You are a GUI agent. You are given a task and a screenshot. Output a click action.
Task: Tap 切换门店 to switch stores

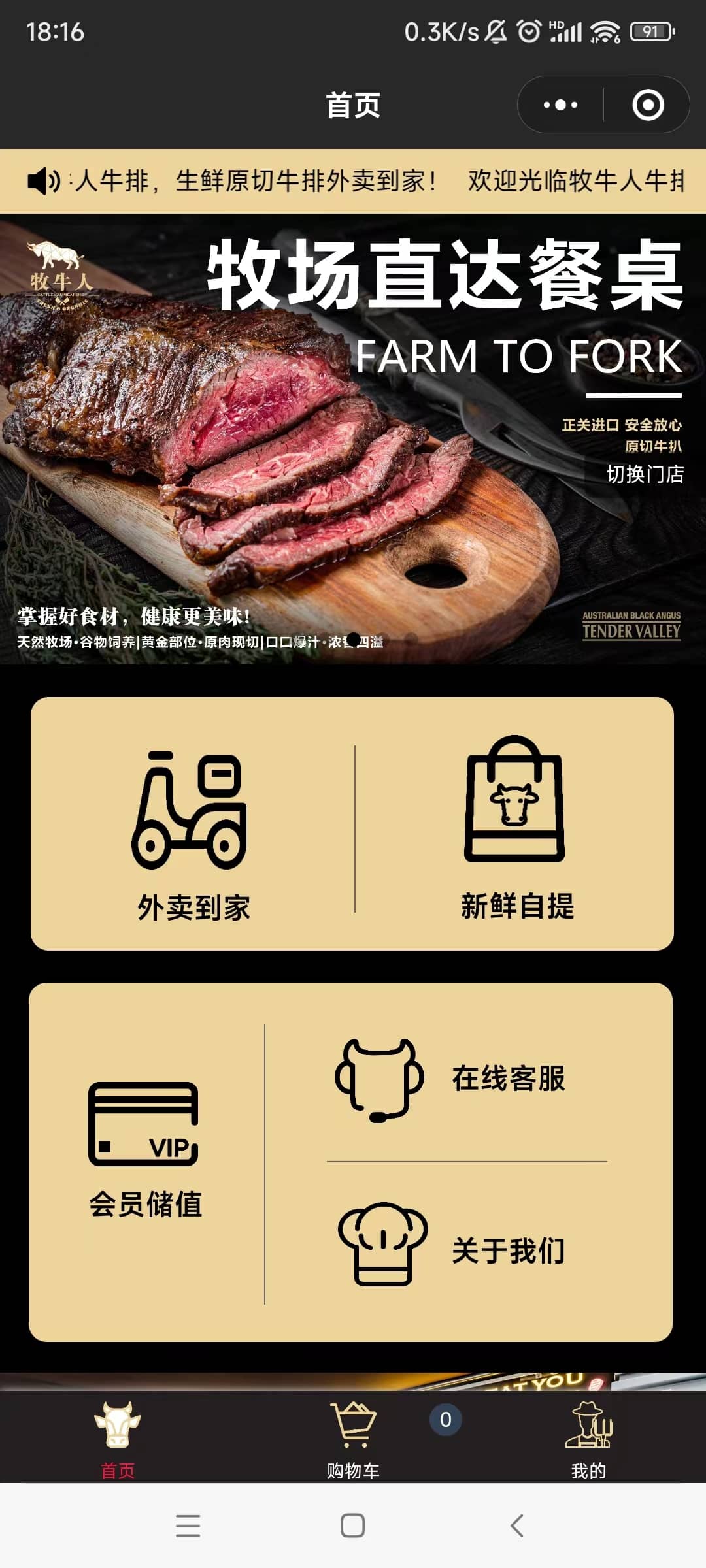(x=645, y=474)
